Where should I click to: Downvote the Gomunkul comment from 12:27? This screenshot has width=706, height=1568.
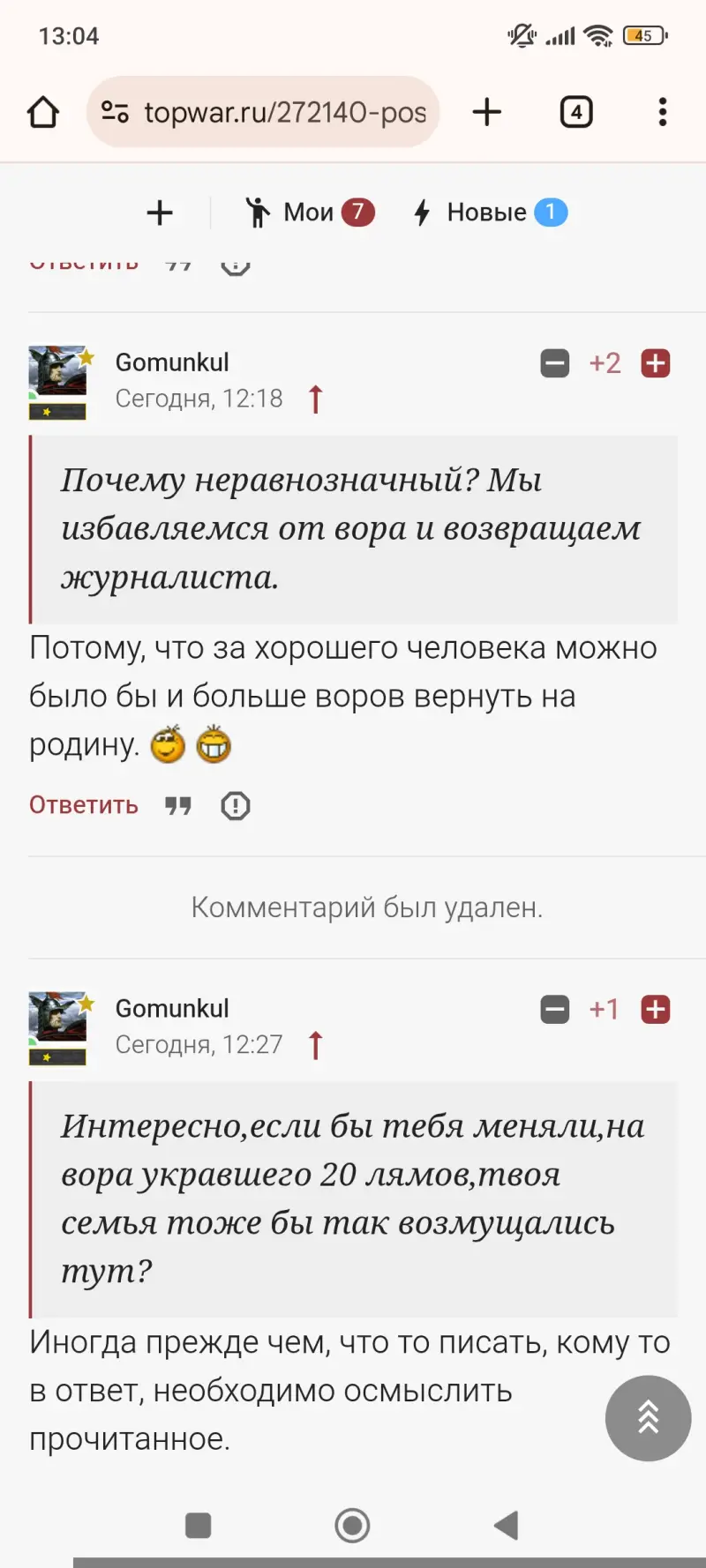[x=555, y=1009]
